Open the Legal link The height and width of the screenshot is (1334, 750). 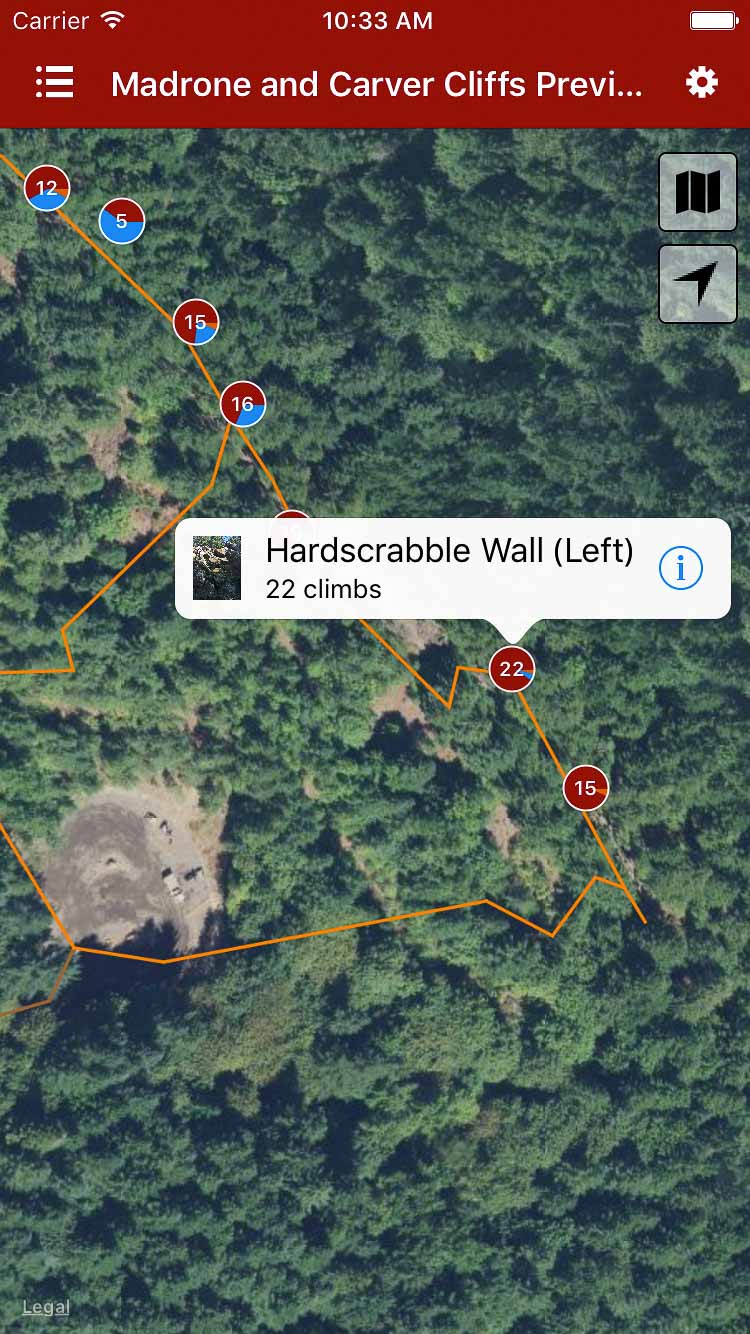[46, 1307]
